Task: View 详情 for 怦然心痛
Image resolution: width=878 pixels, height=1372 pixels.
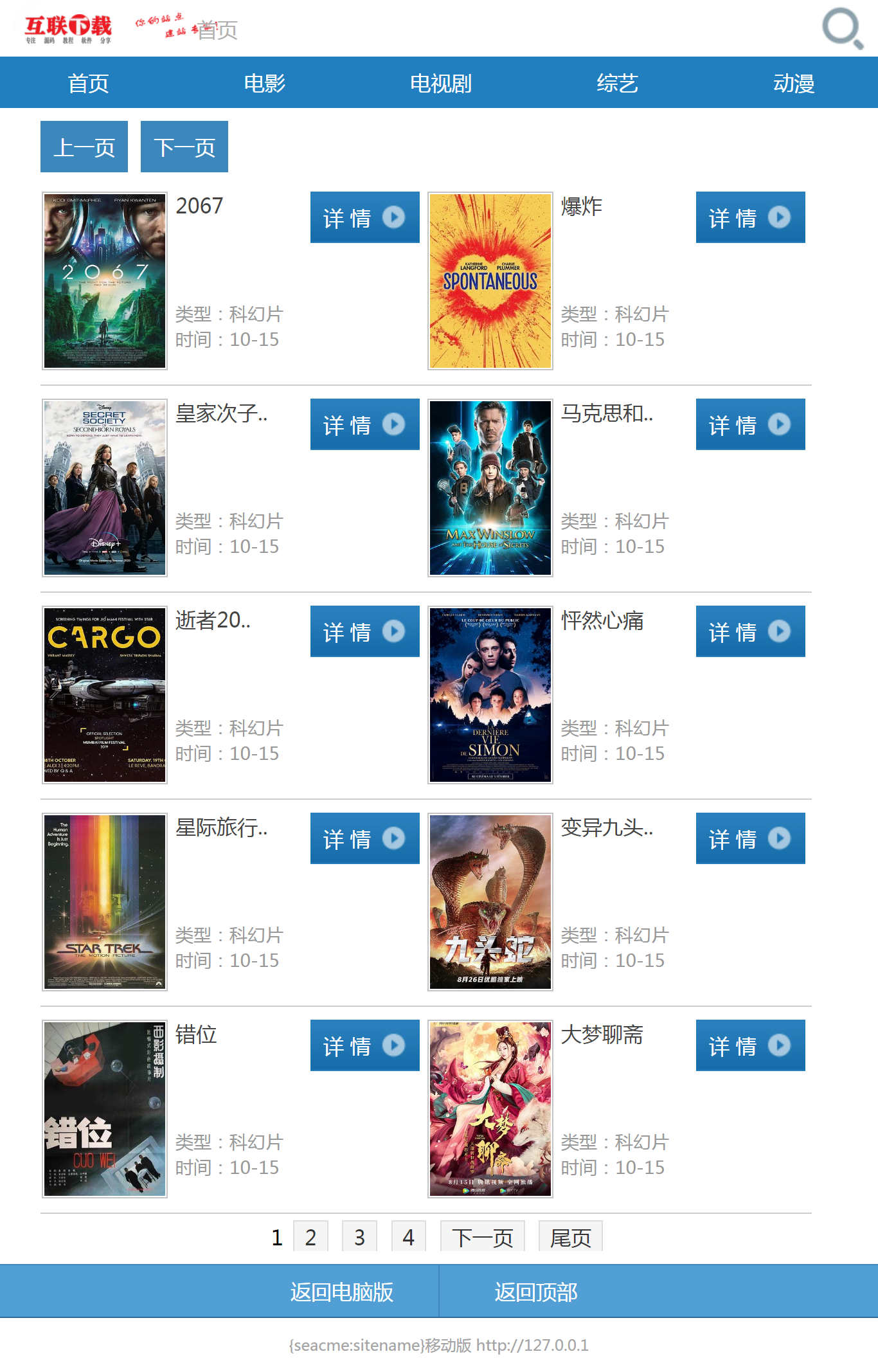Action: [750, 631]
